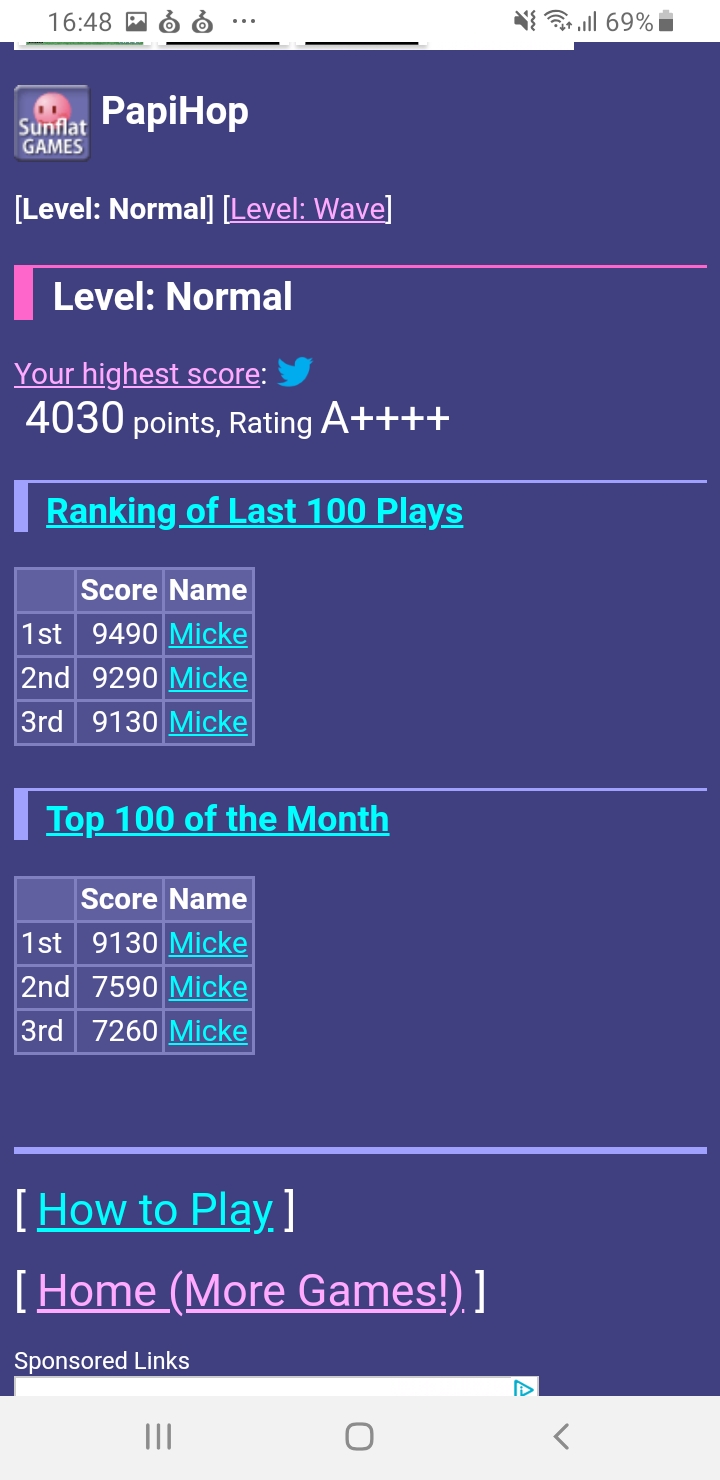Open Micke's 7590 monthly entry

[x=208, y=987]
